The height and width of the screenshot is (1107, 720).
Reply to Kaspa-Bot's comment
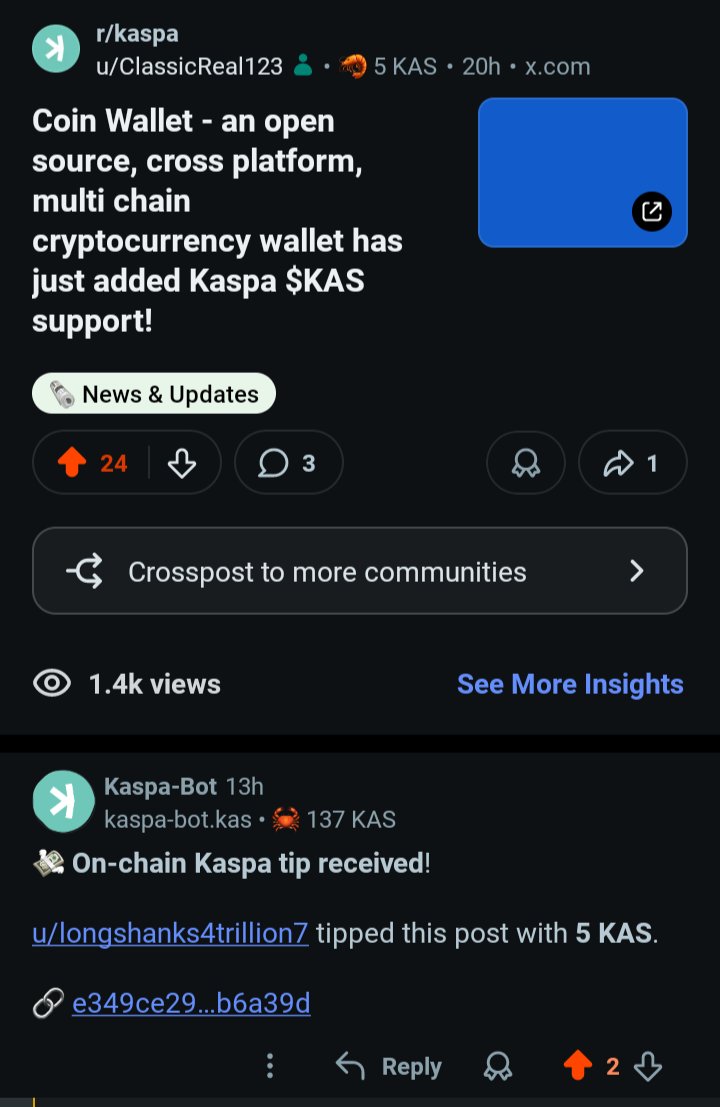(389, 1066)
